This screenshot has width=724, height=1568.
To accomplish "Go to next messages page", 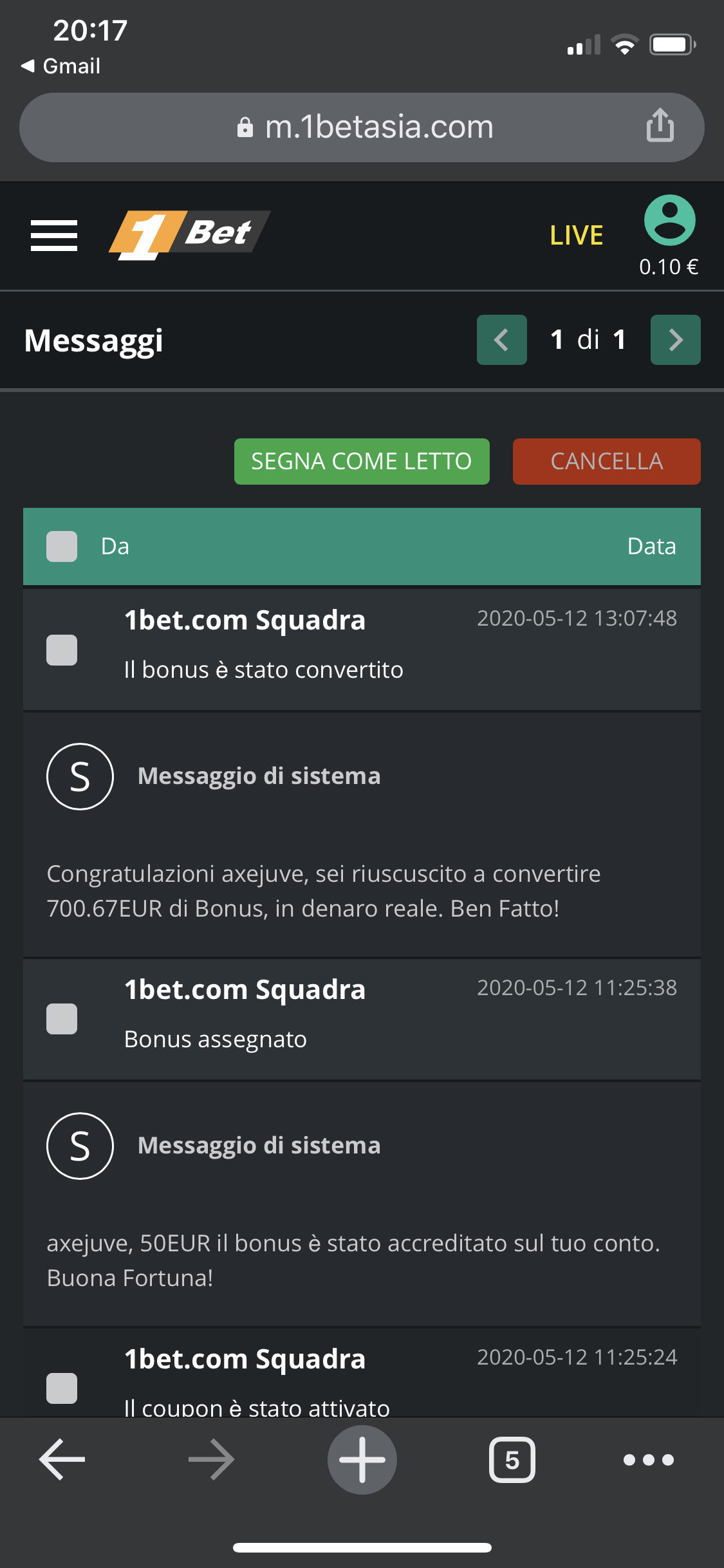I will tap(675, 340).
